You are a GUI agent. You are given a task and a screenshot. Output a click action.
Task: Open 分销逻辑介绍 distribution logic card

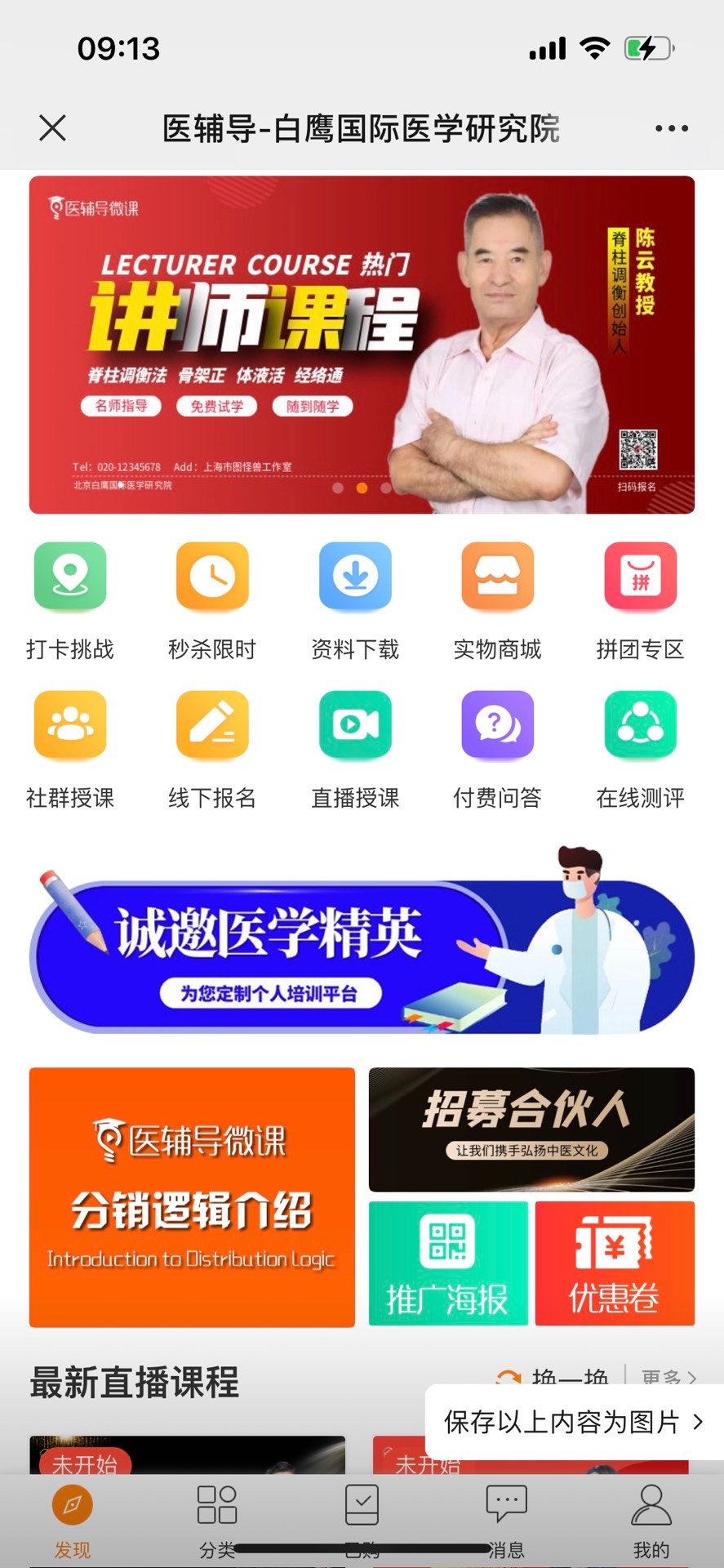point(192,1196)
